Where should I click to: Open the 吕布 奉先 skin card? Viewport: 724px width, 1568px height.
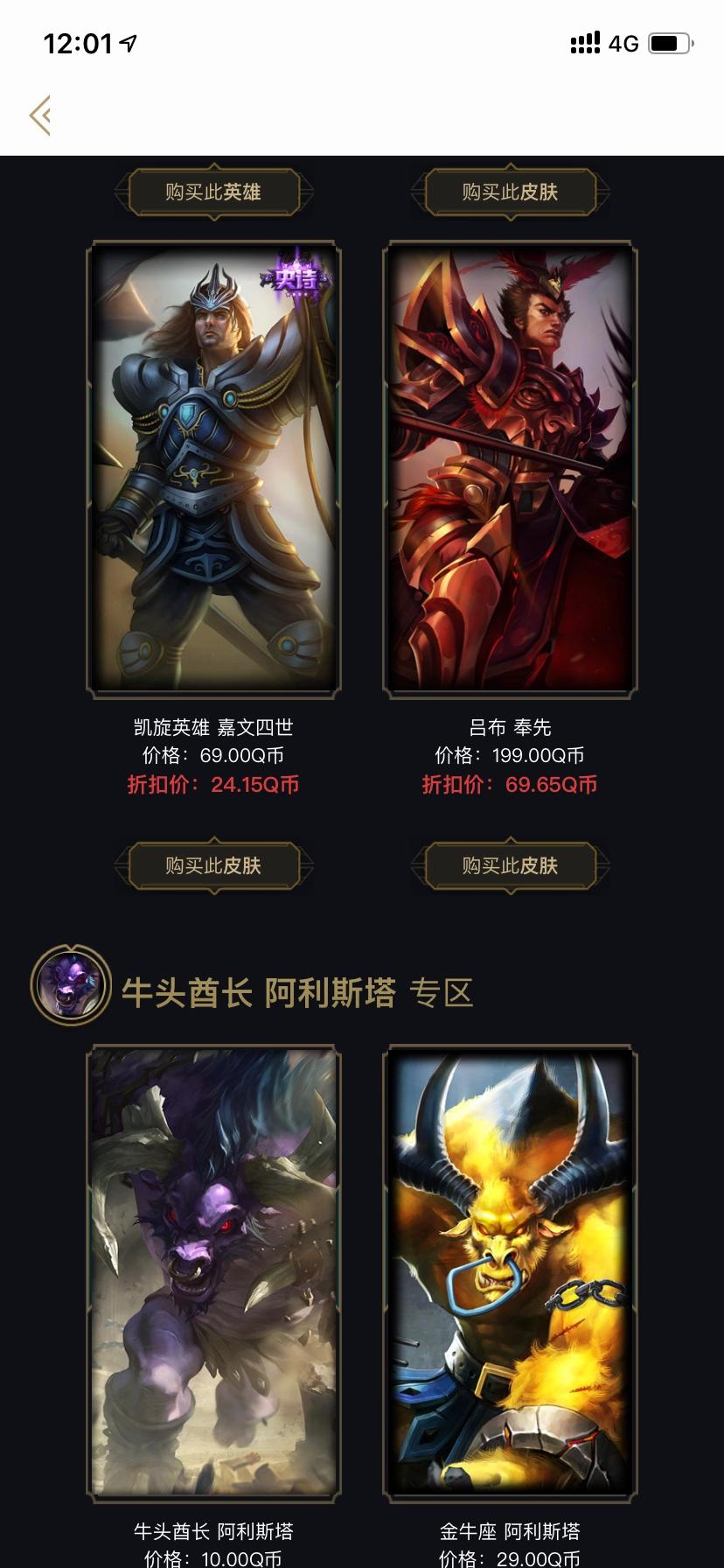510,468
